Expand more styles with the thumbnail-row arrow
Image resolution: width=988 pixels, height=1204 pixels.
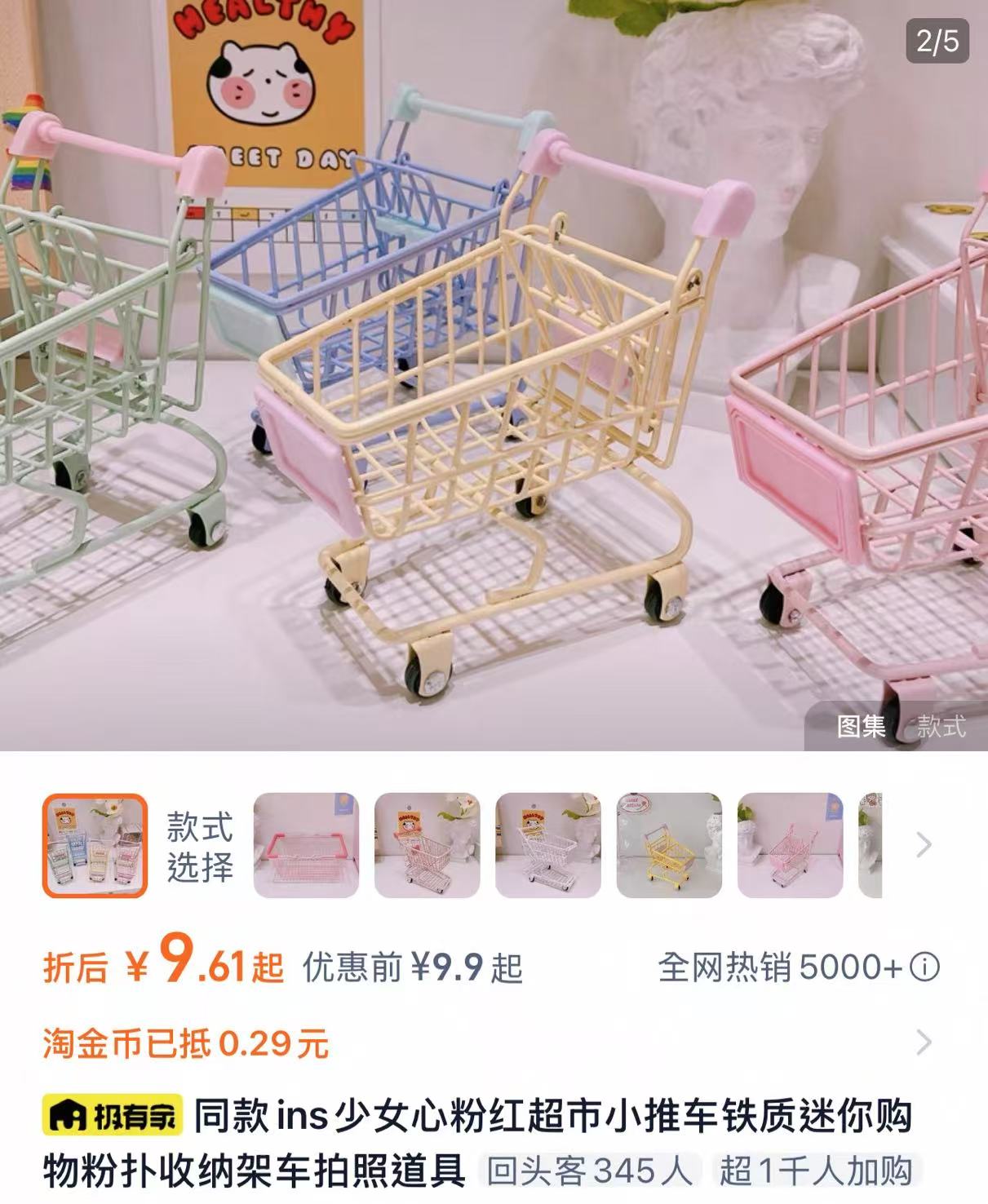tap(924, 845)
